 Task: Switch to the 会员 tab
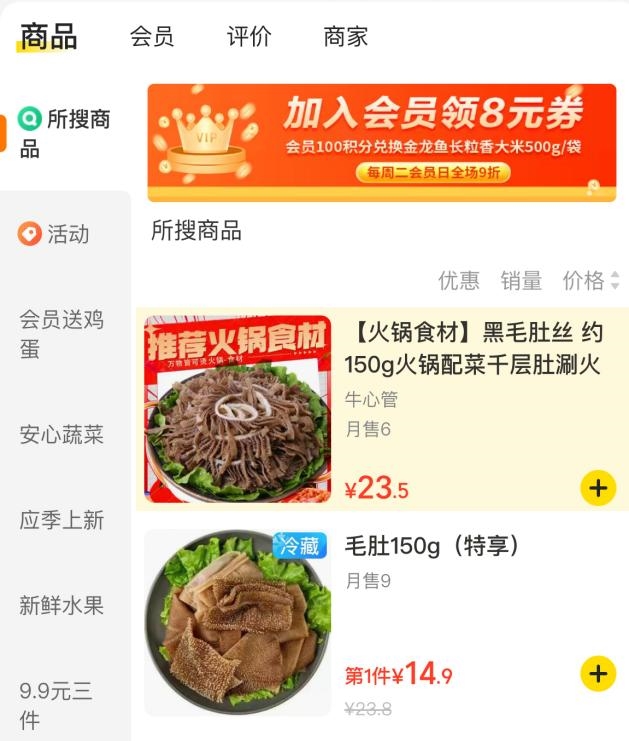coord(152,38)
